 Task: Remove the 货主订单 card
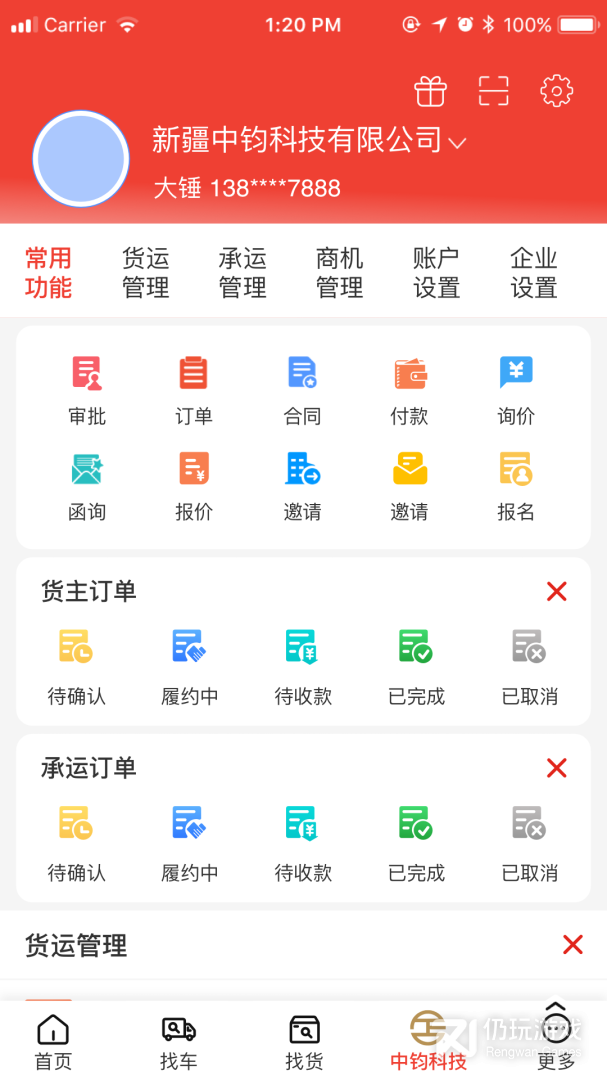pos(556,591)
